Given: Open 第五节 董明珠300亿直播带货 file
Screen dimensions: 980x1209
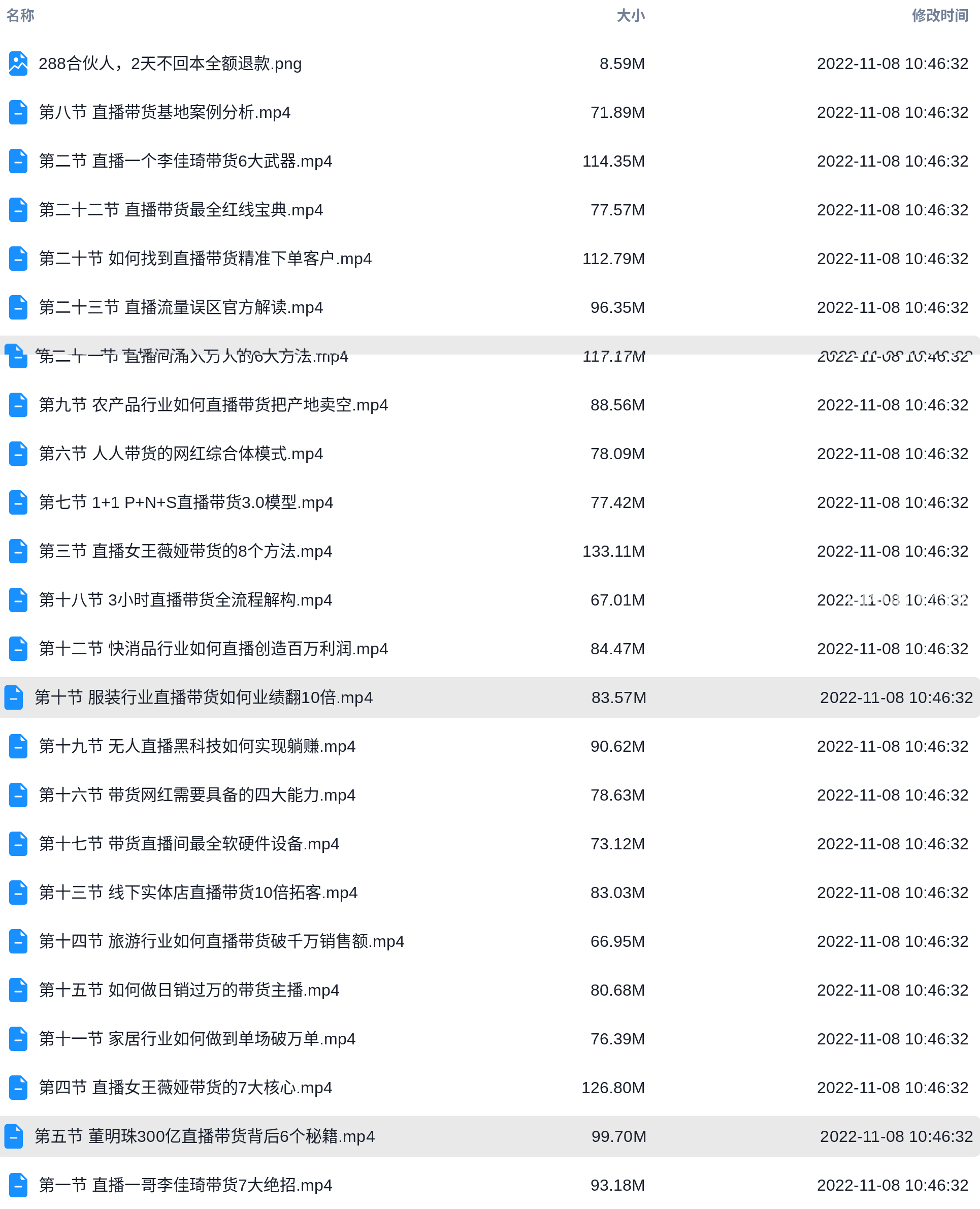Looking at the screenshot, I should (x=204, y=1136).
